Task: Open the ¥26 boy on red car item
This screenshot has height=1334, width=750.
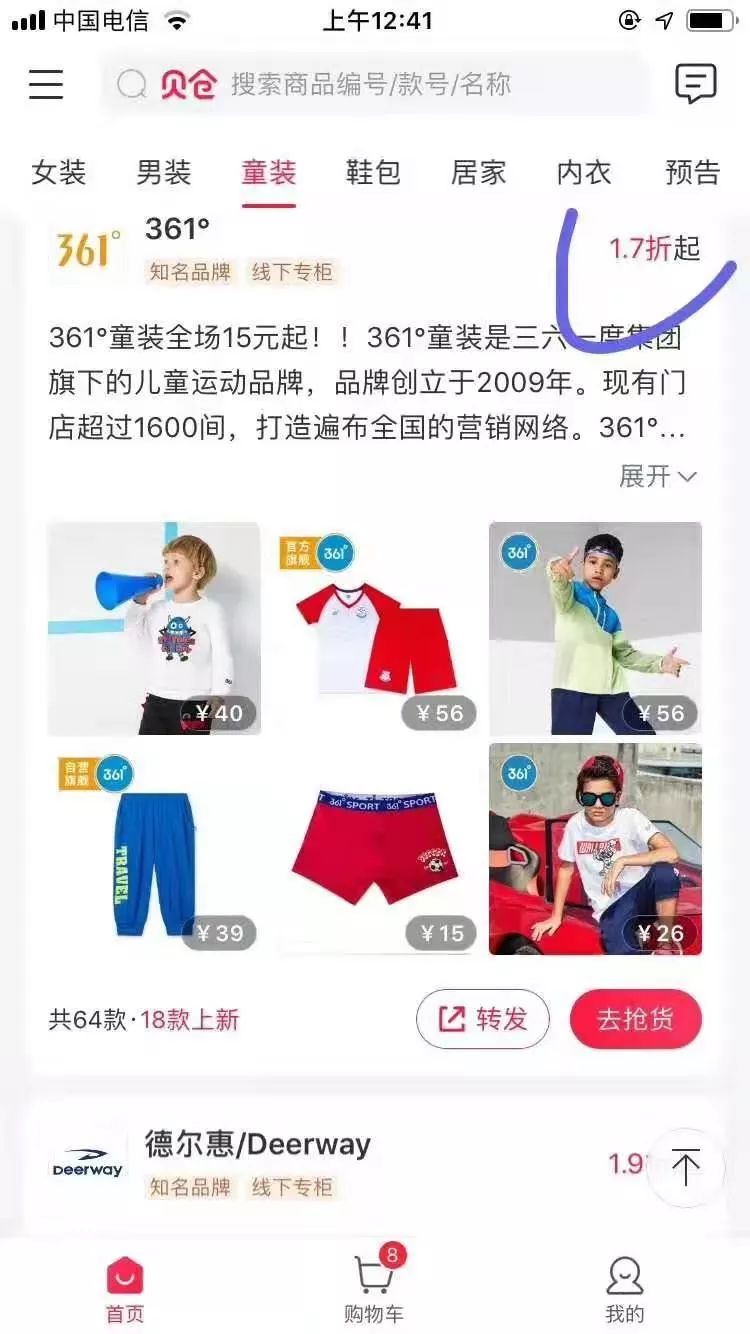Action: click(595, 849)
